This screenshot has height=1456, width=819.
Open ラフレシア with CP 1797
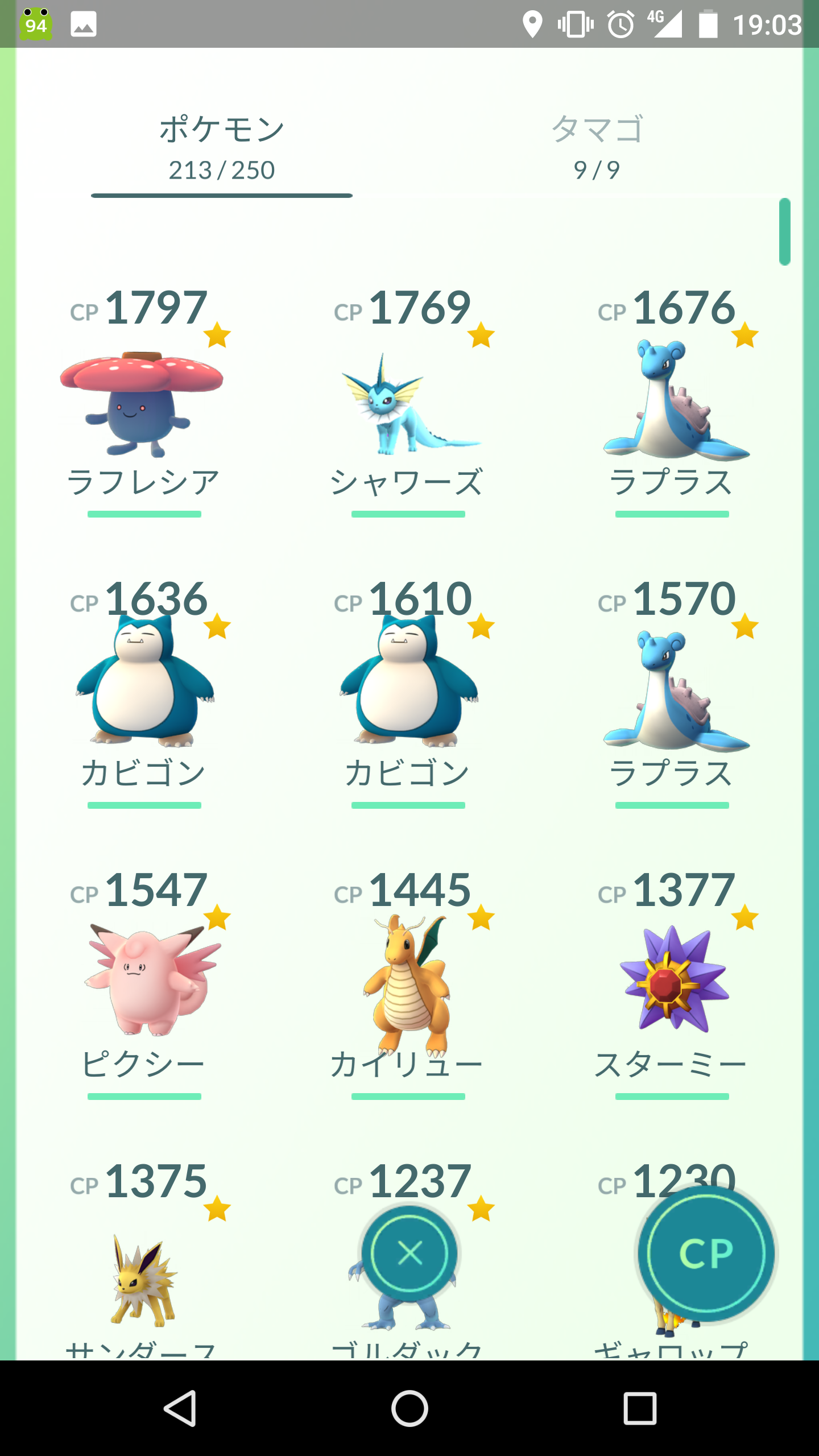(x=143, y=404)
